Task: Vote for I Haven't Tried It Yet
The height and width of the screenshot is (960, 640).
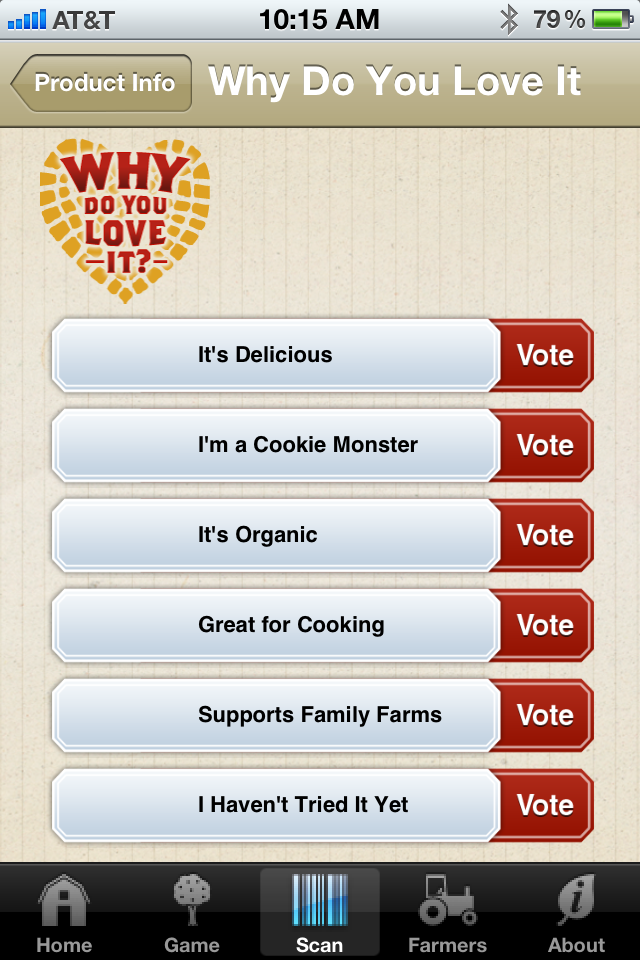Action: point(544,805)
